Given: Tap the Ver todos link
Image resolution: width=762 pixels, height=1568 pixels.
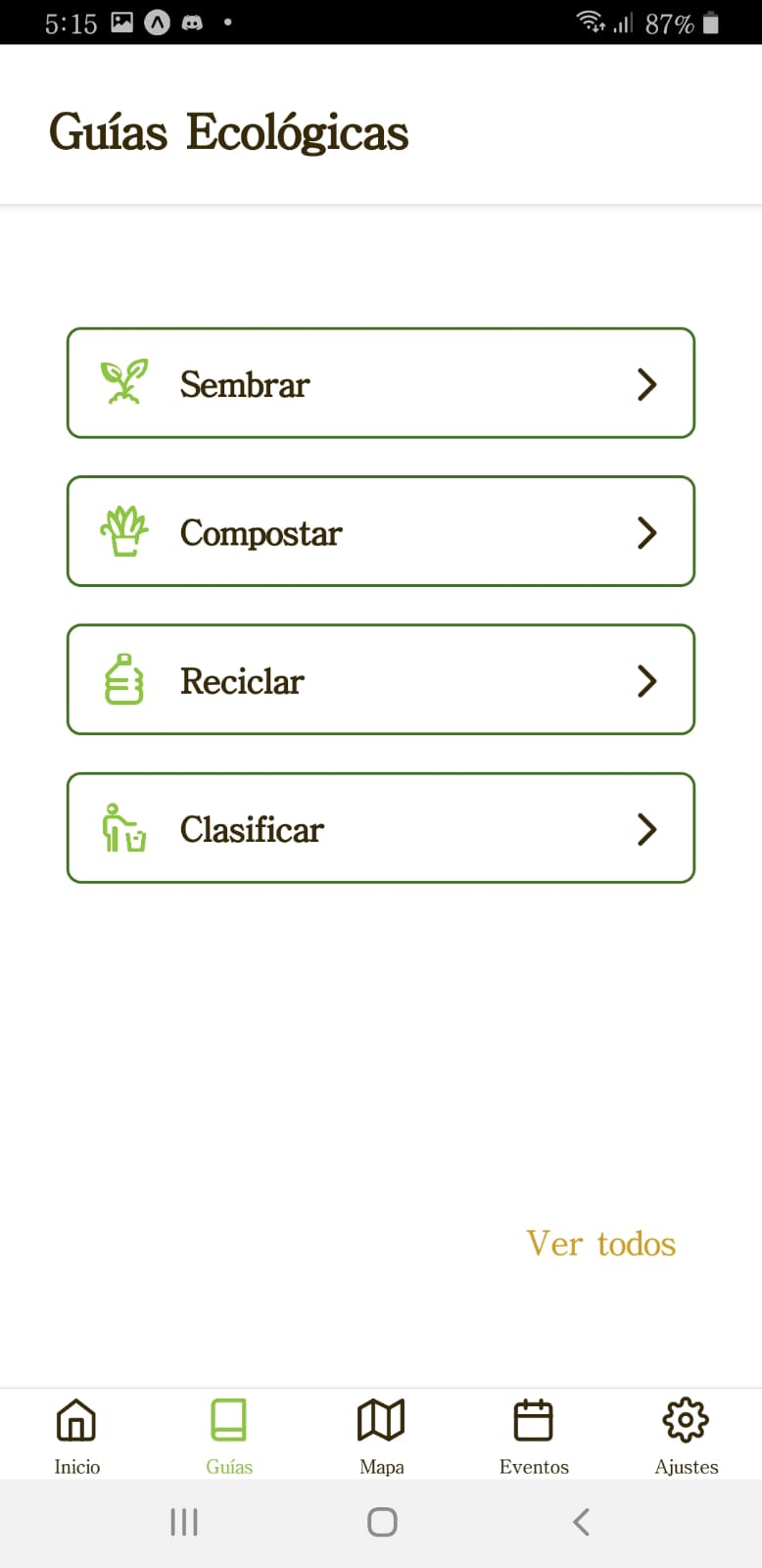Looking at the screenshot, I should pyautogui.click(x=601, y=1244).
